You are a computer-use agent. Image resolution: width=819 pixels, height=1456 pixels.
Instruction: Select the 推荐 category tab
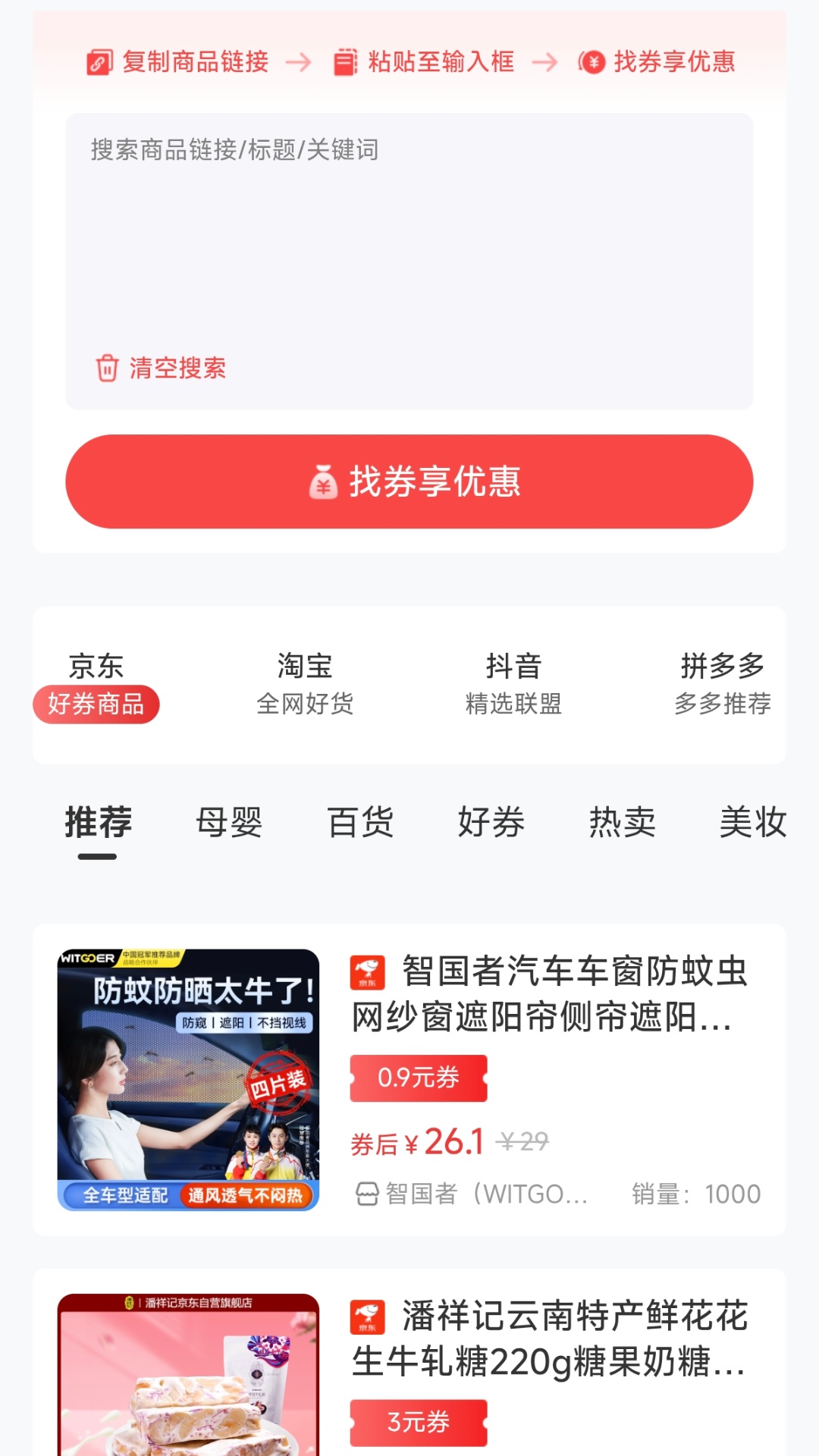[98, 823]
